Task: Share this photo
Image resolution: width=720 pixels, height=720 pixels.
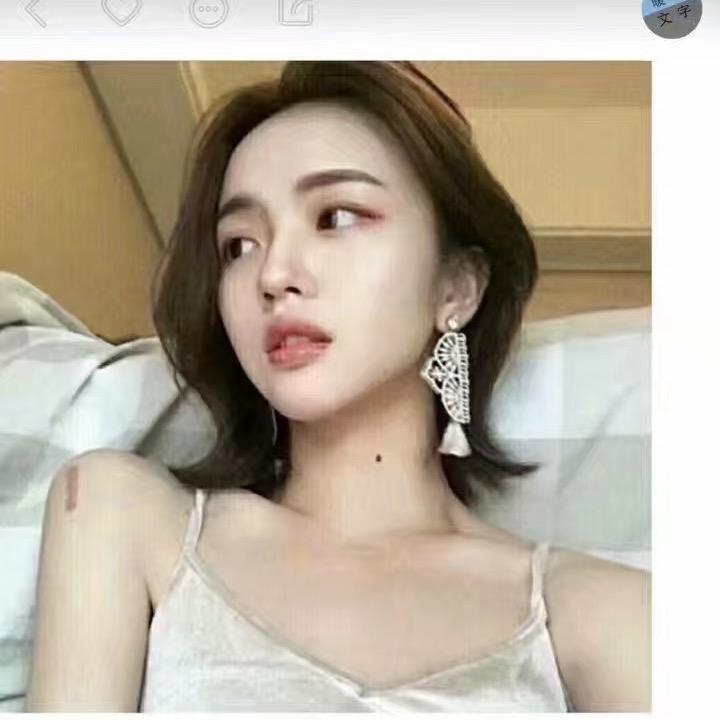Action: tap(298, 10)
